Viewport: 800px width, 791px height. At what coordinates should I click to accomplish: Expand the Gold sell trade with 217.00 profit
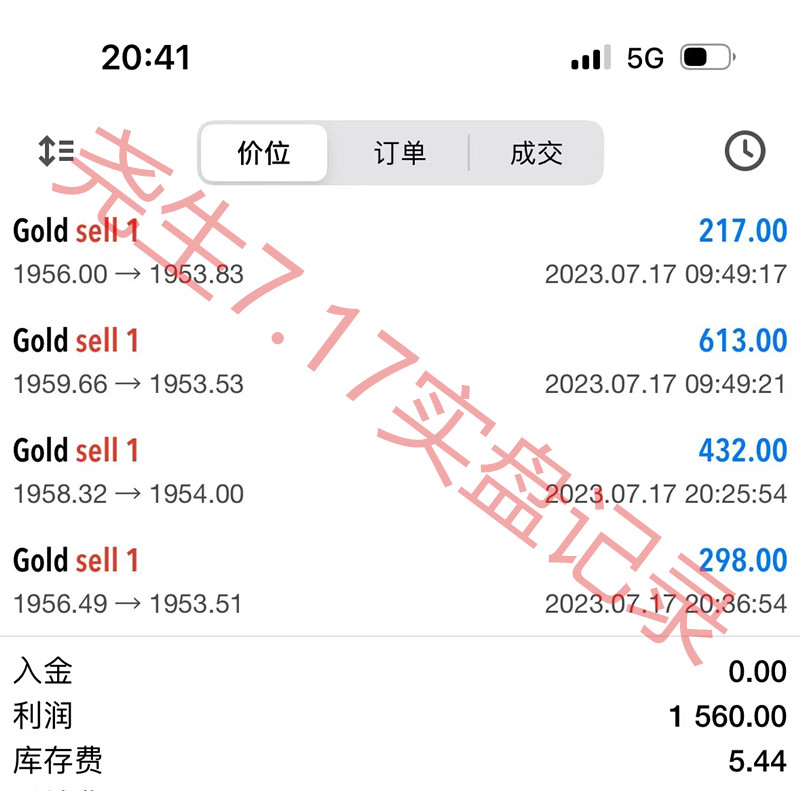[400, 251]
